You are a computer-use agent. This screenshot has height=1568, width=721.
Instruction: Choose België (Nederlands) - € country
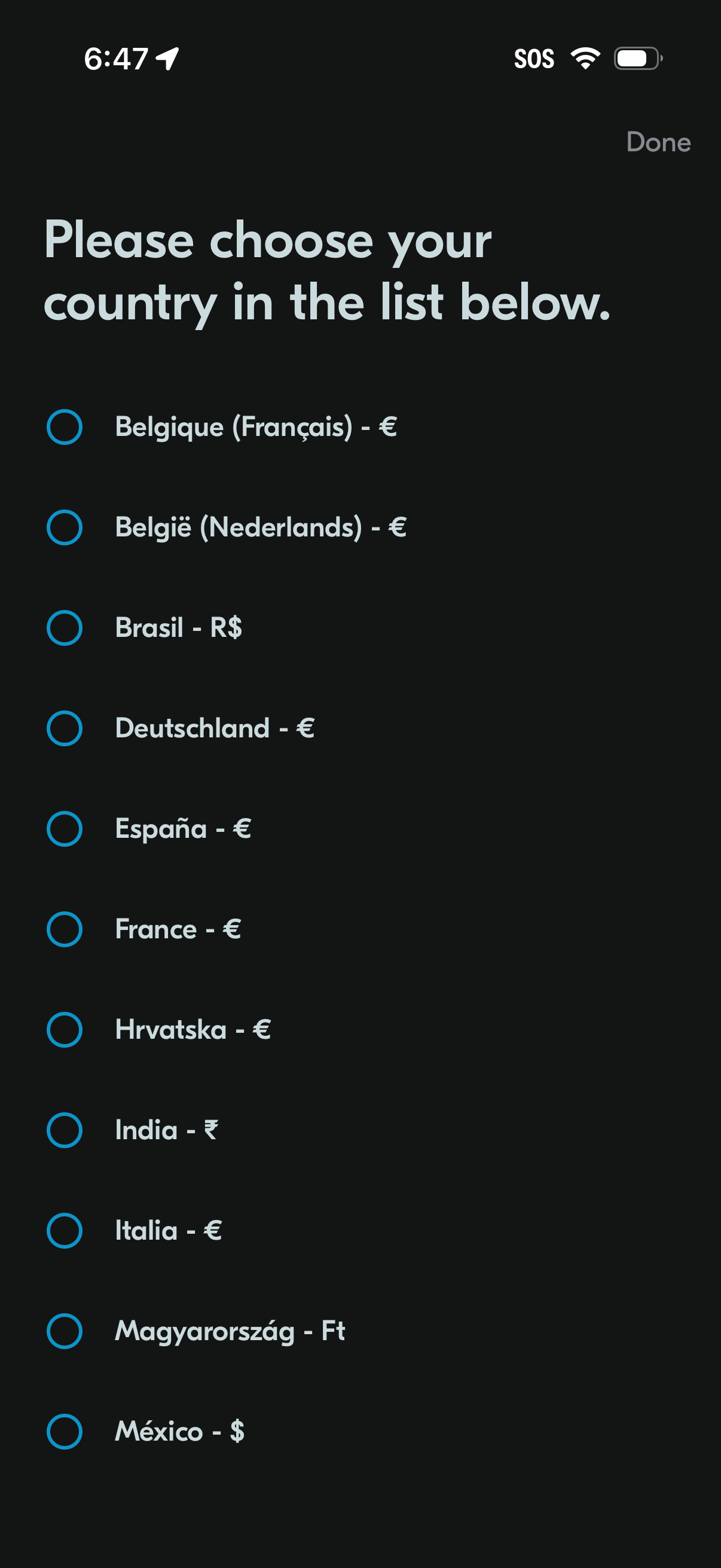coord(65,527)
